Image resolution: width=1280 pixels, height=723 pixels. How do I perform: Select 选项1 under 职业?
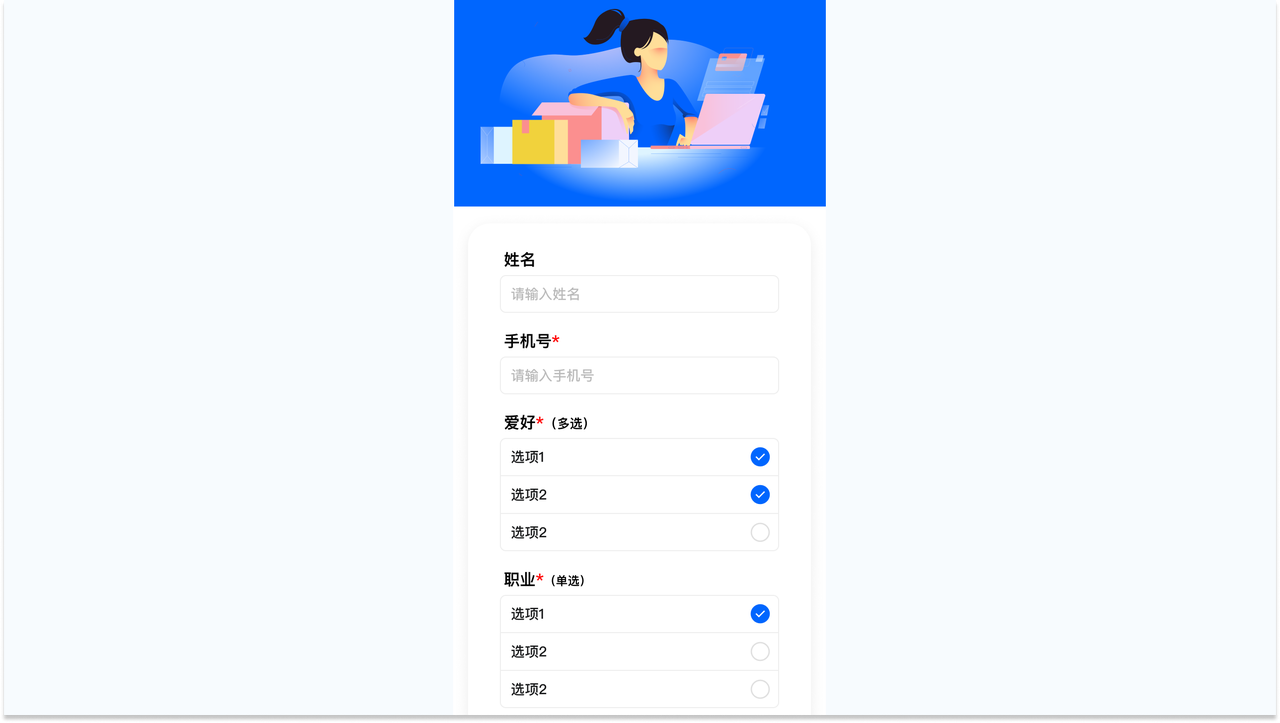pos(759,614)
